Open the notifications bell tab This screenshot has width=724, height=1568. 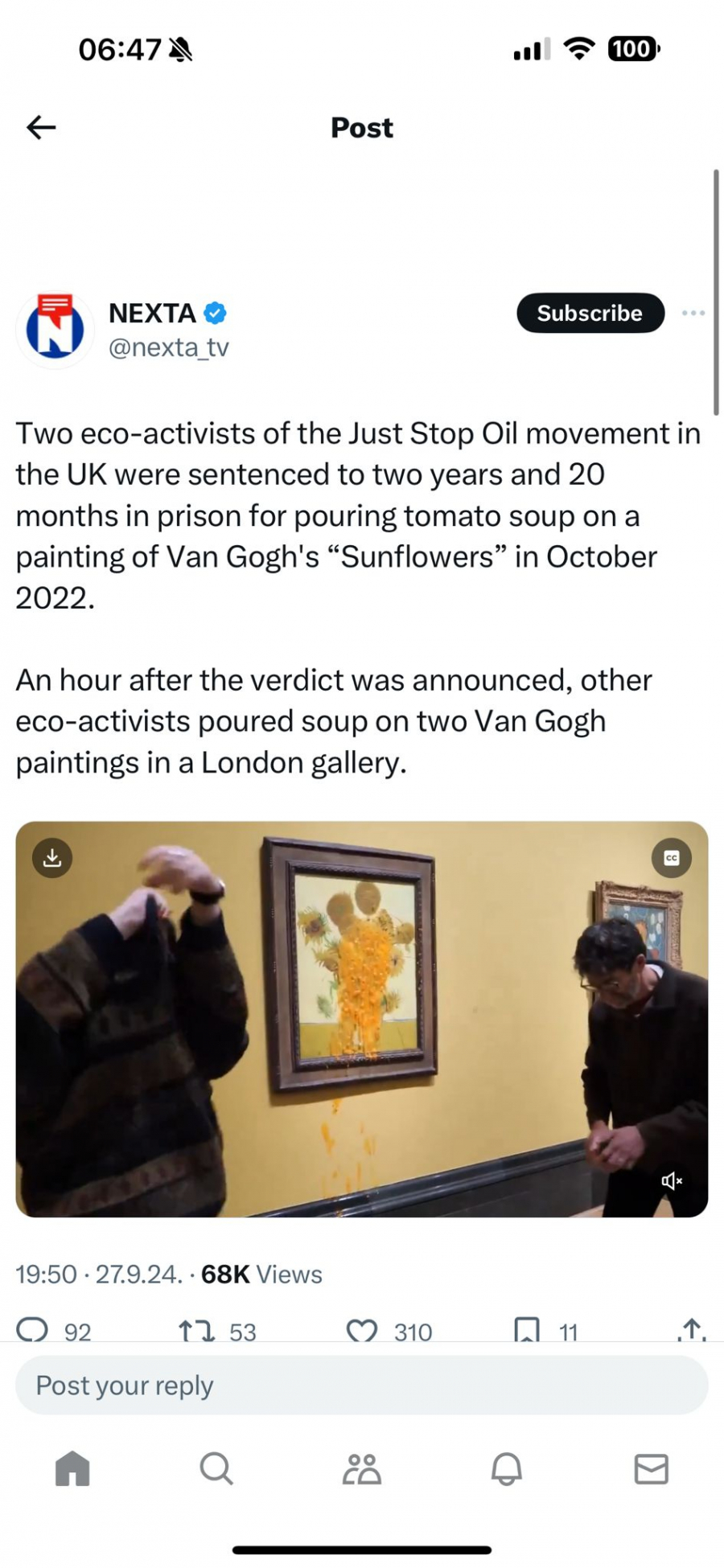pos(506,1468)
